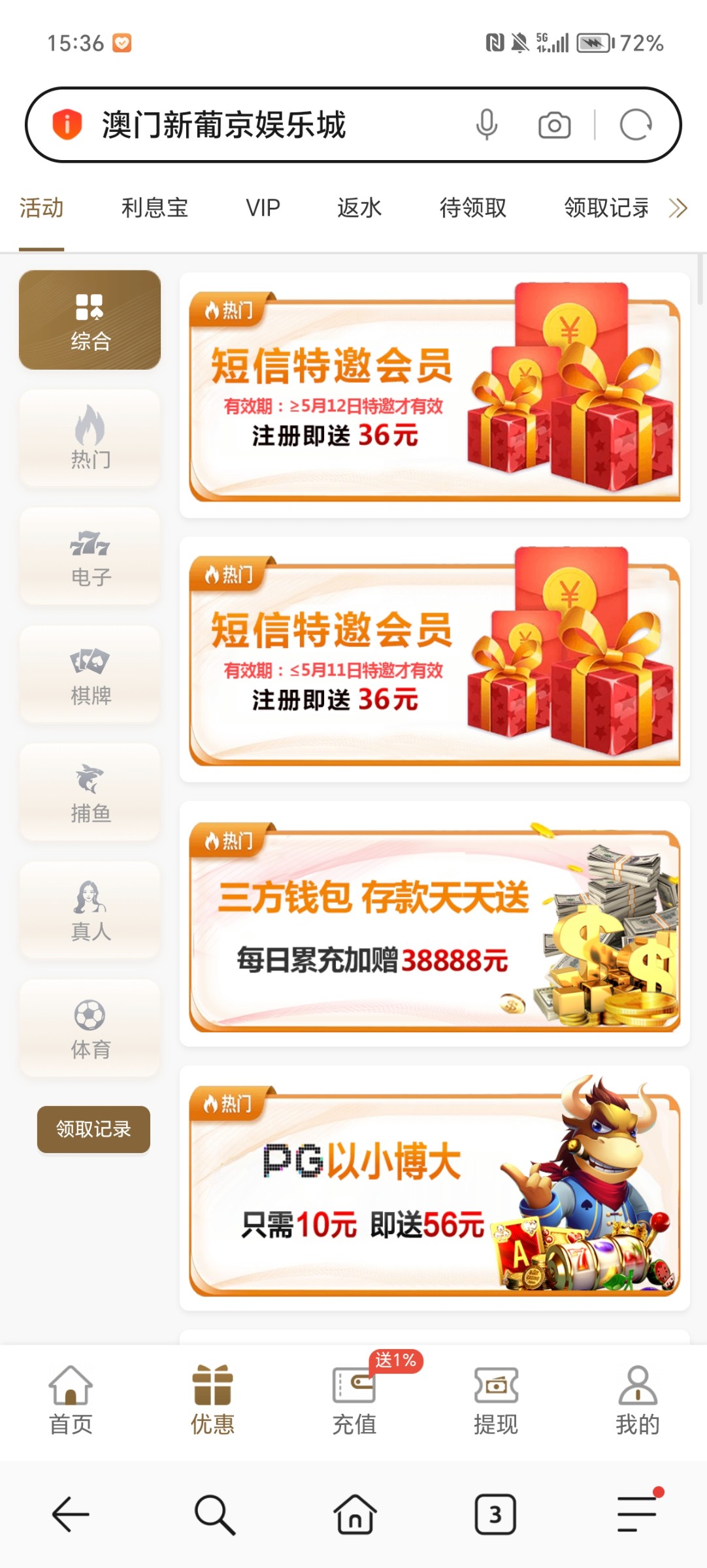Tap the brown 领取记录 button
Image resolution: width=707 pixels, height=1568 pixels.
(93, 1129)
